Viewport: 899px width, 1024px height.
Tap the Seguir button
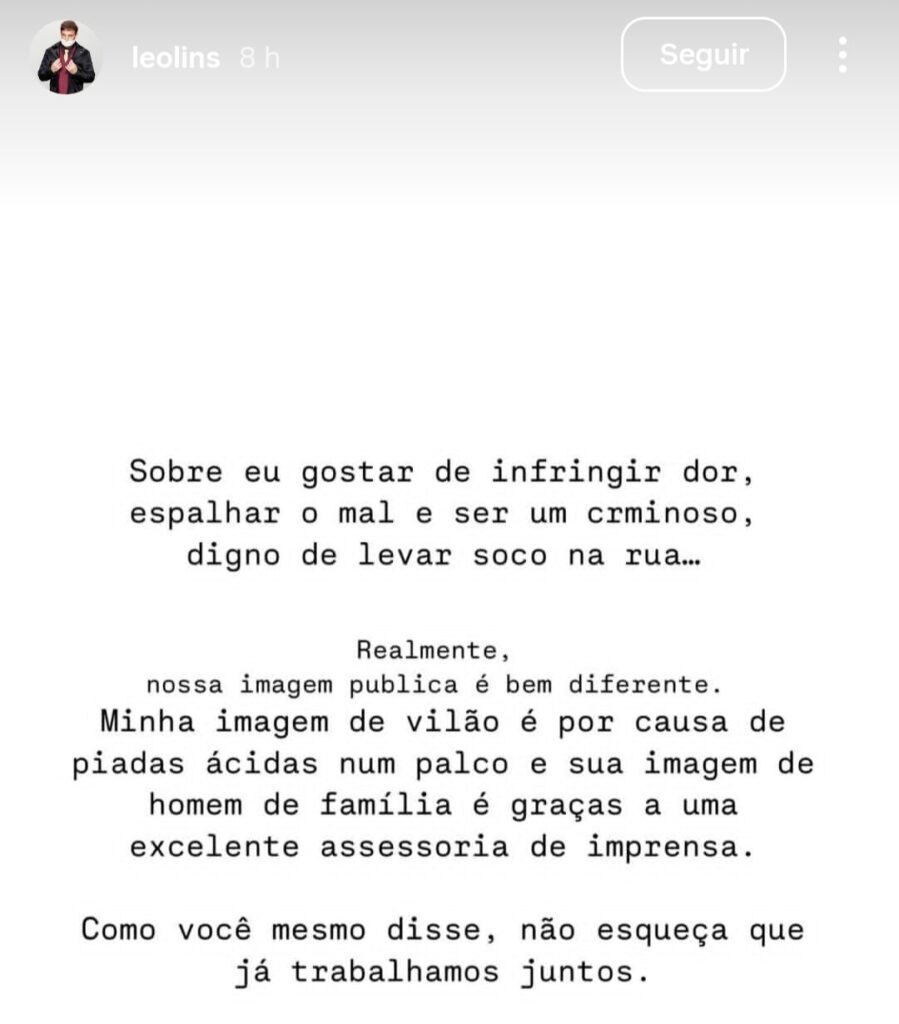[703, 55]
